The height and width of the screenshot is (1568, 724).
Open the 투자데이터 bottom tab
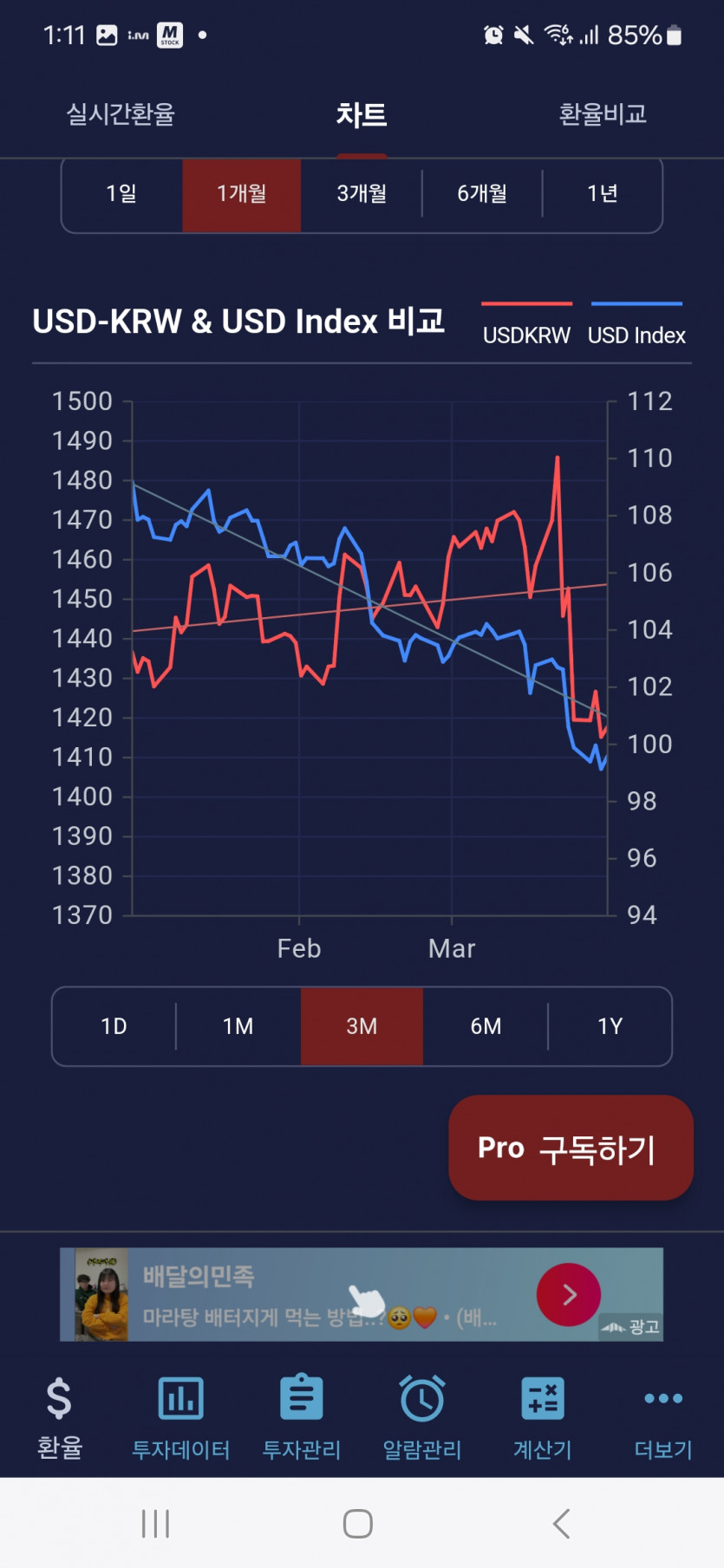click(180, 1418)
